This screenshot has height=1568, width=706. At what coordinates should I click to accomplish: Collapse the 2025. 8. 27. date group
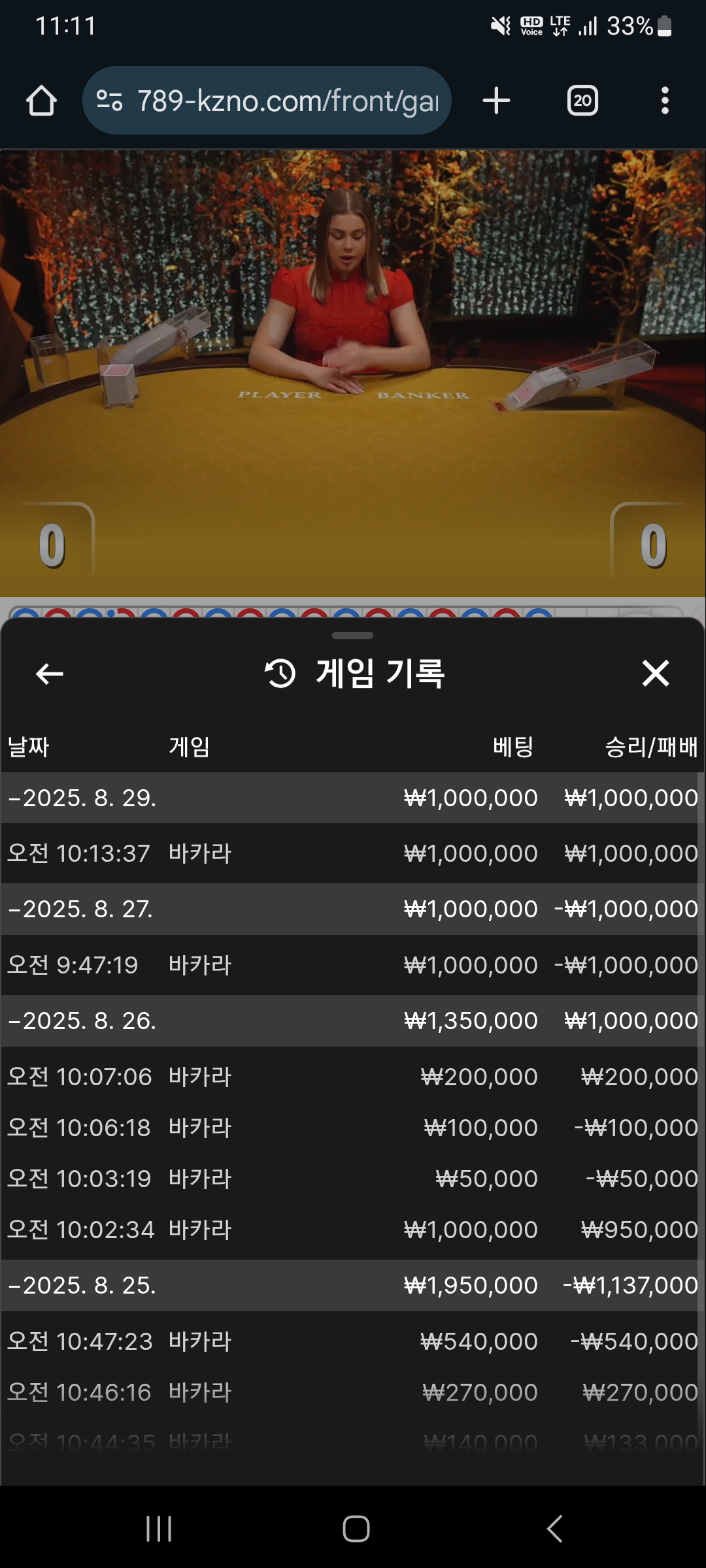point(82,909)
